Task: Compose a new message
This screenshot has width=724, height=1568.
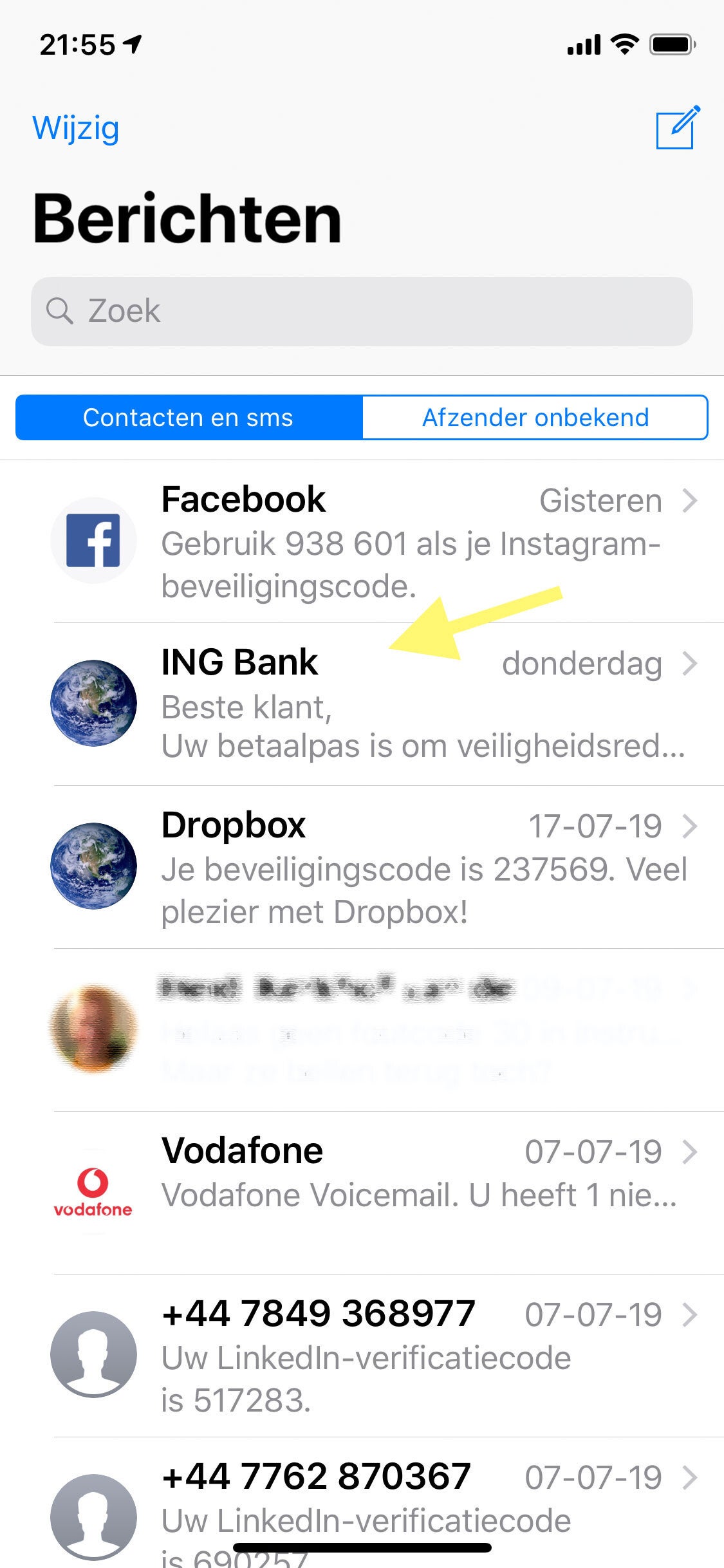Action: (676, 127)
